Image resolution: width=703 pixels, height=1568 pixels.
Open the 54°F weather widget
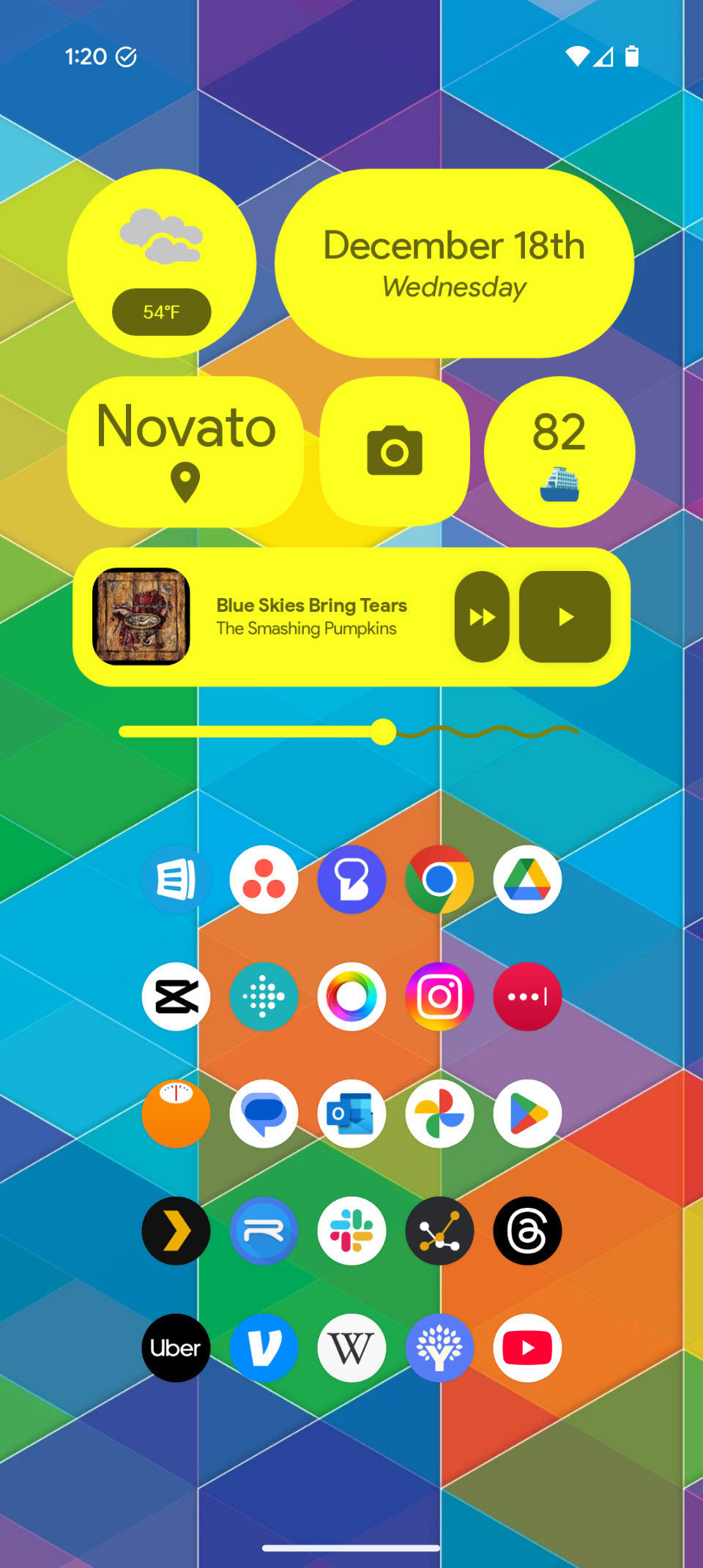coord(161,264)
